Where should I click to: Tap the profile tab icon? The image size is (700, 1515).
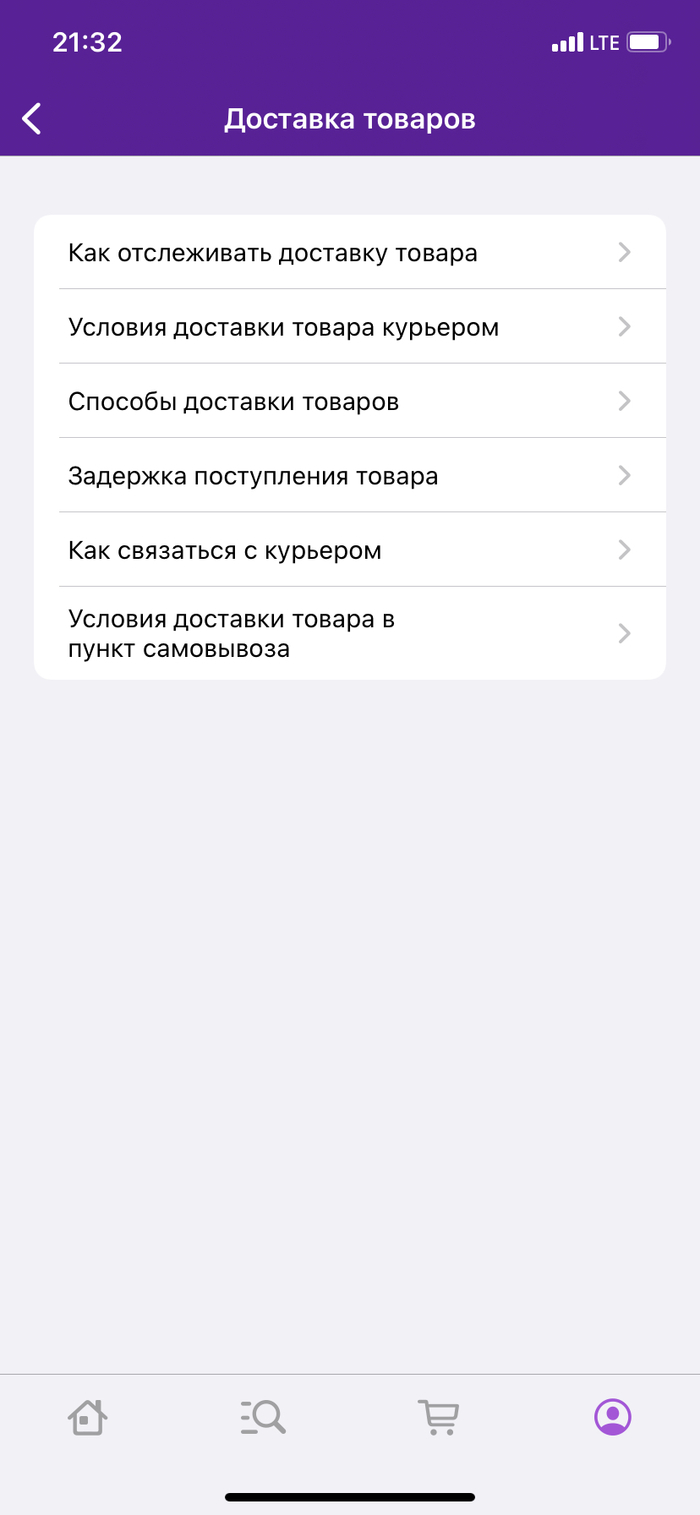[x=612, y=1417]
